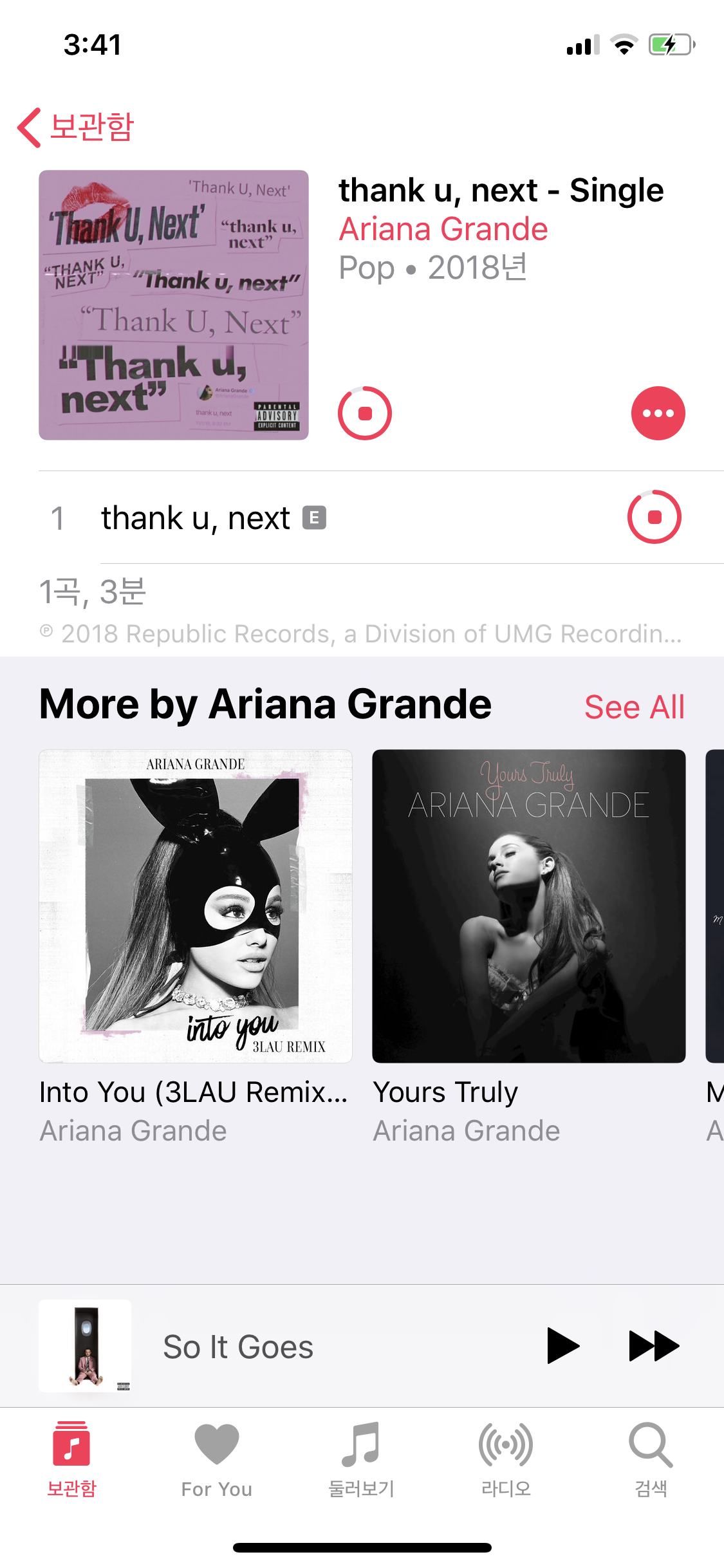The image size is (724, 1568).
Task: Switch to the For You tab
Action: [217, 1459]
